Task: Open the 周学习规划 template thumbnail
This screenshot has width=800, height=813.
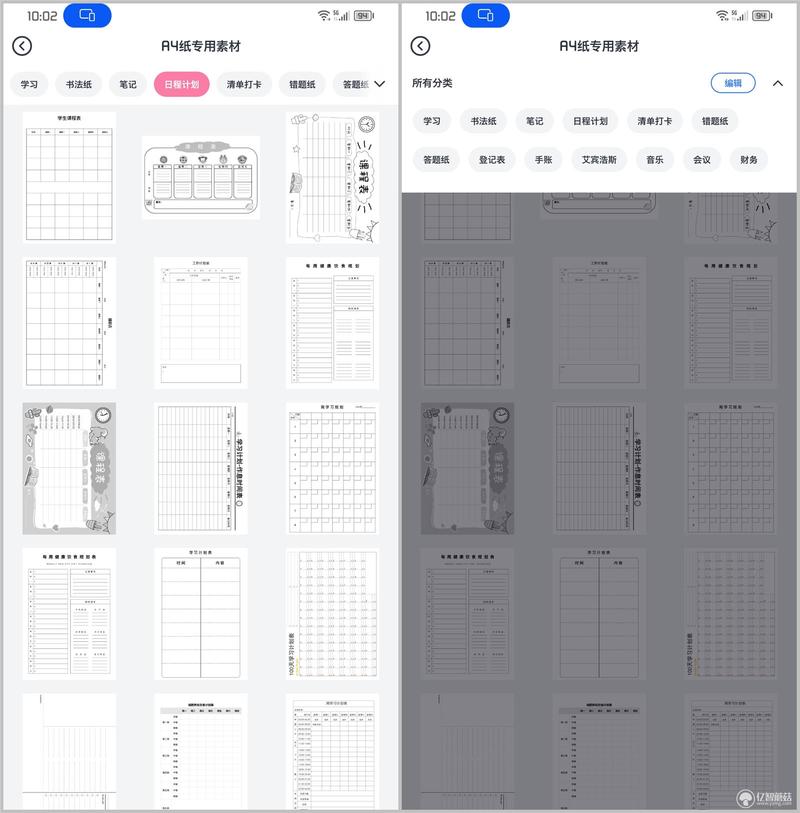Action: [x=332, y=468]
